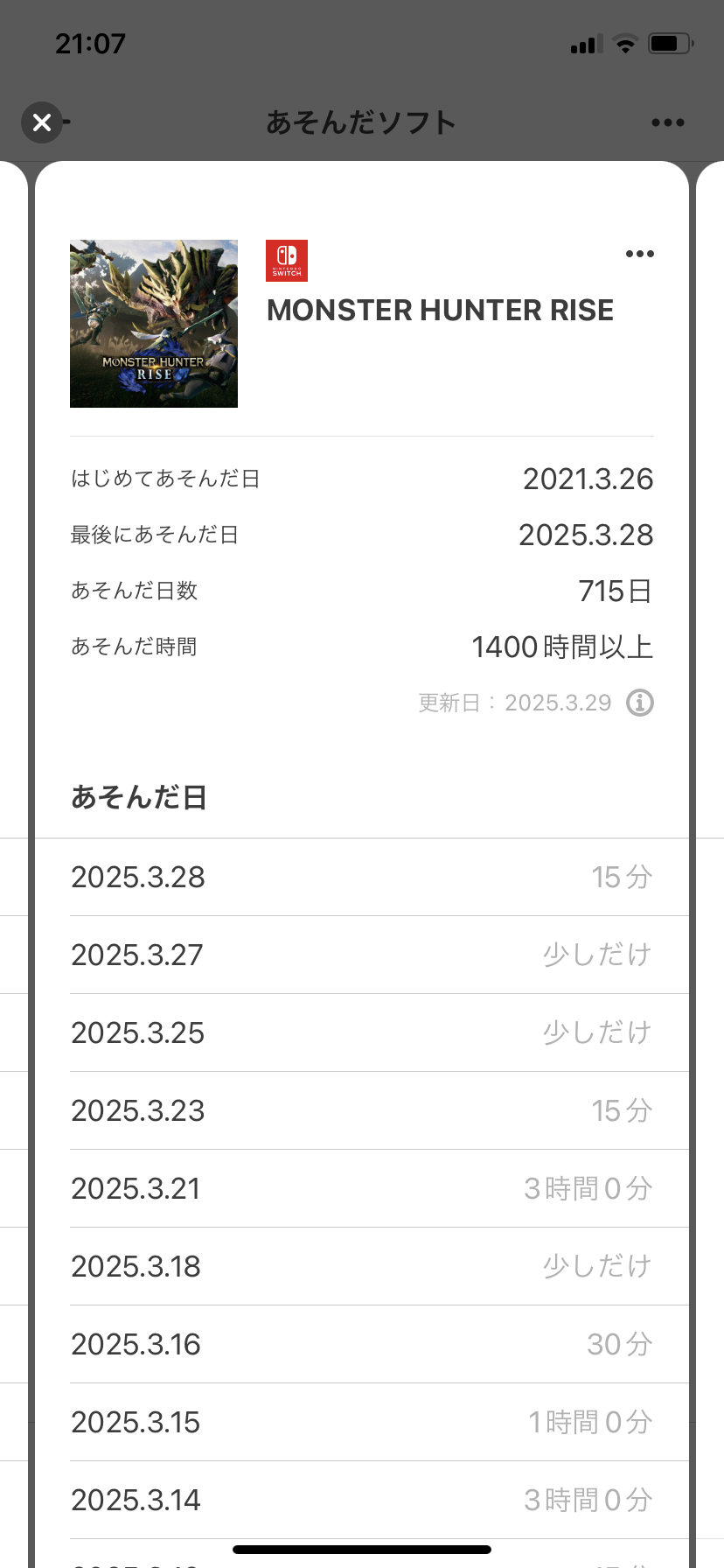Tap the info icon beside 更新日
Viewport: 724px width, 1568px height.
point(640,703)
